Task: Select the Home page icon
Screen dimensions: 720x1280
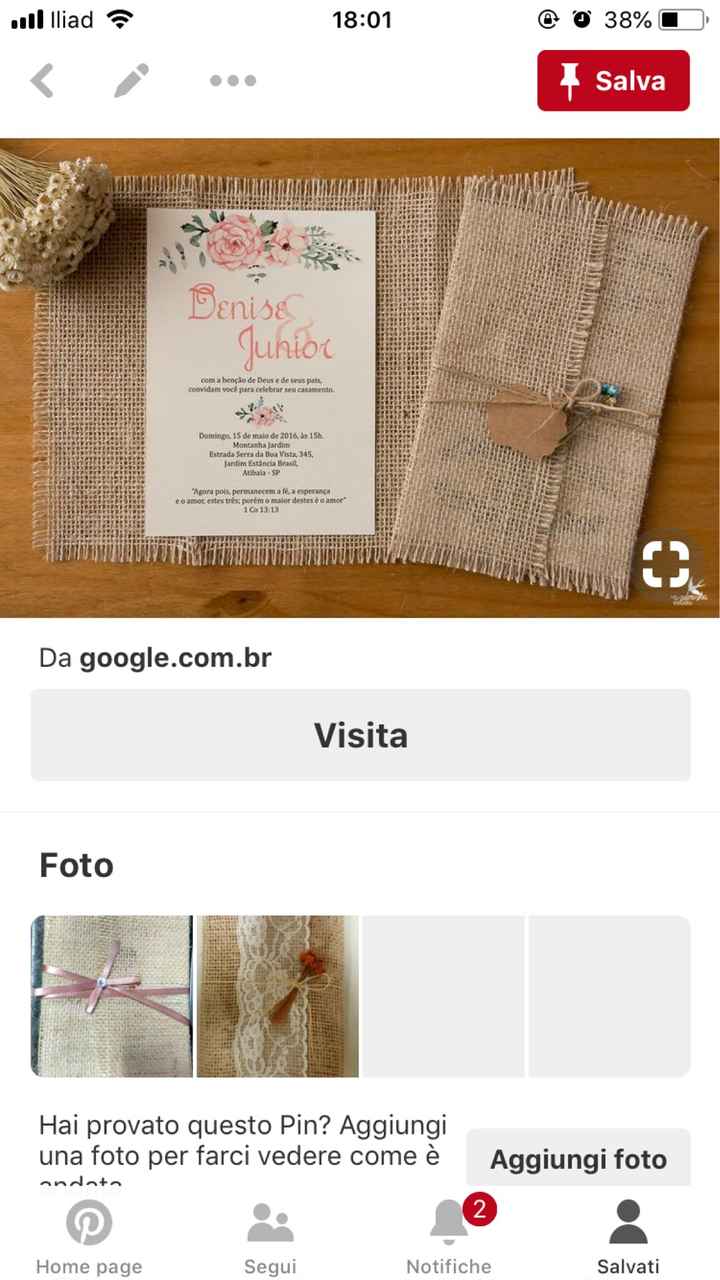Action: click(x=89, y=1223)
